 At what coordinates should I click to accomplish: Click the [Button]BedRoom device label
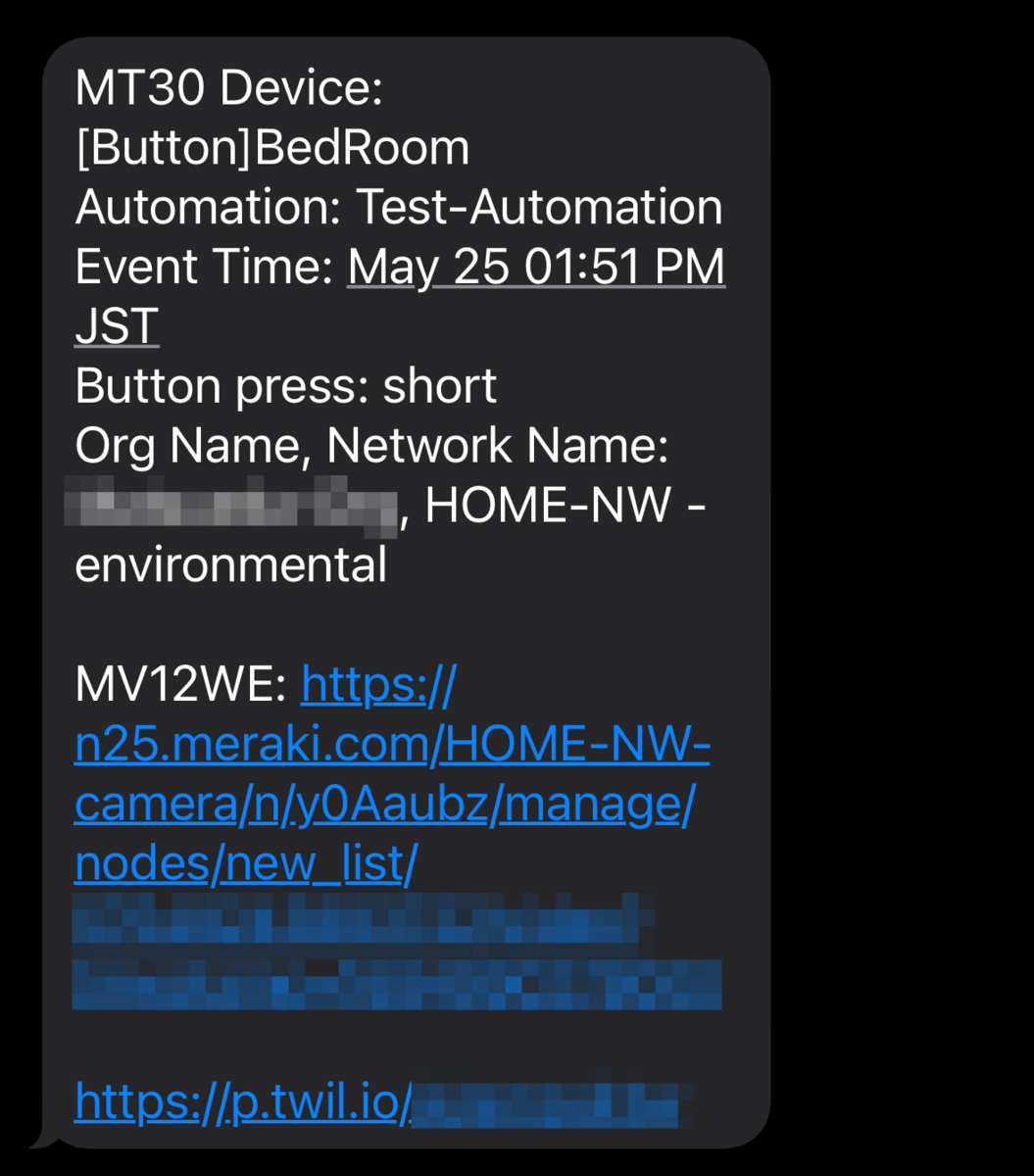coord(271,147)
